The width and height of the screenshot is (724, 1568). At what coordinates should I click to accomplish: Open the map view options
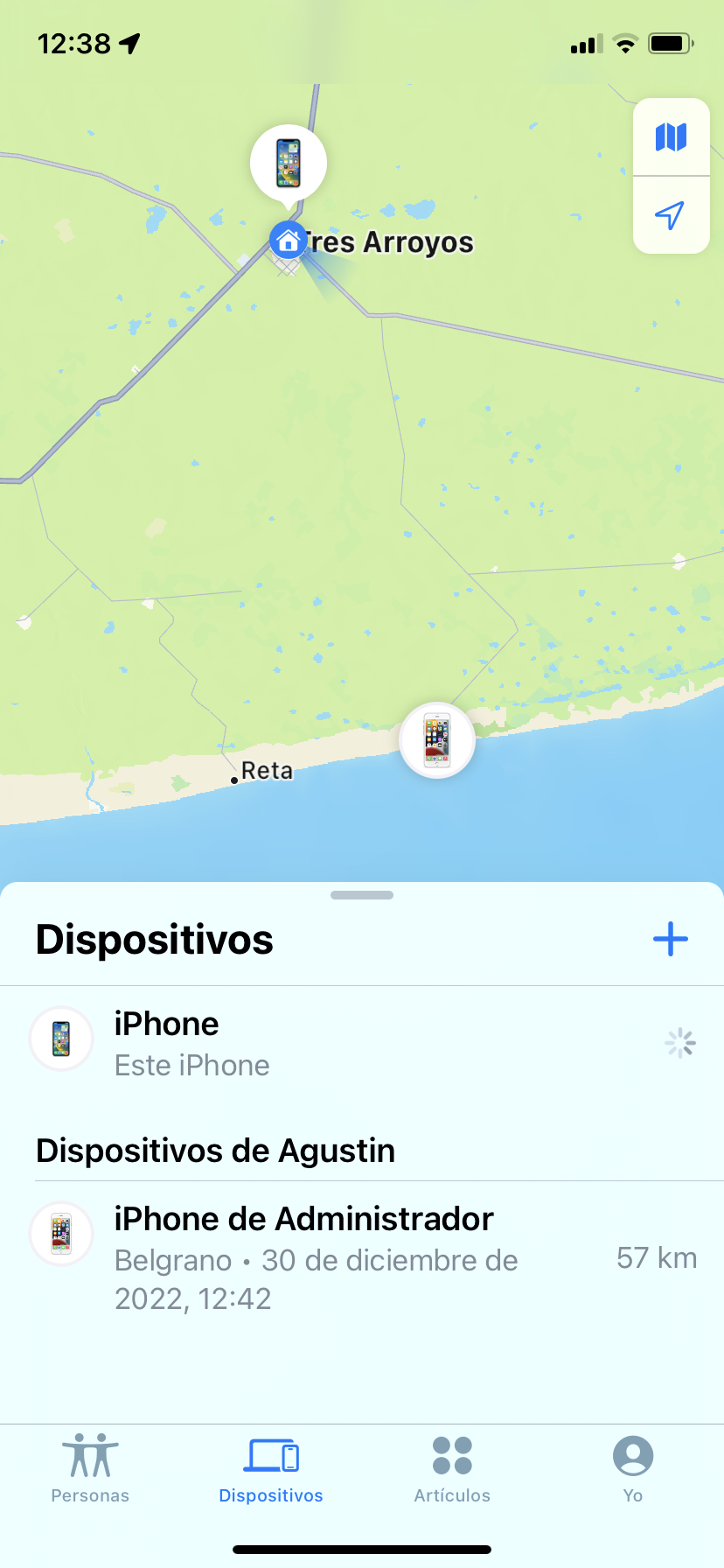tap(671, 137)
